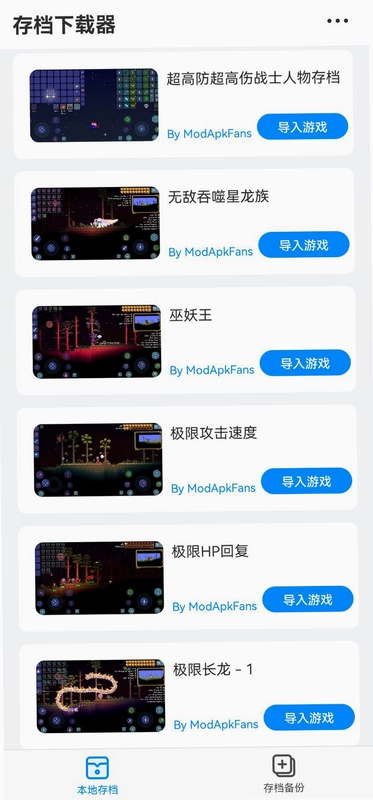
Task: Switch to the 存档备份 tab
Action: 284,774
